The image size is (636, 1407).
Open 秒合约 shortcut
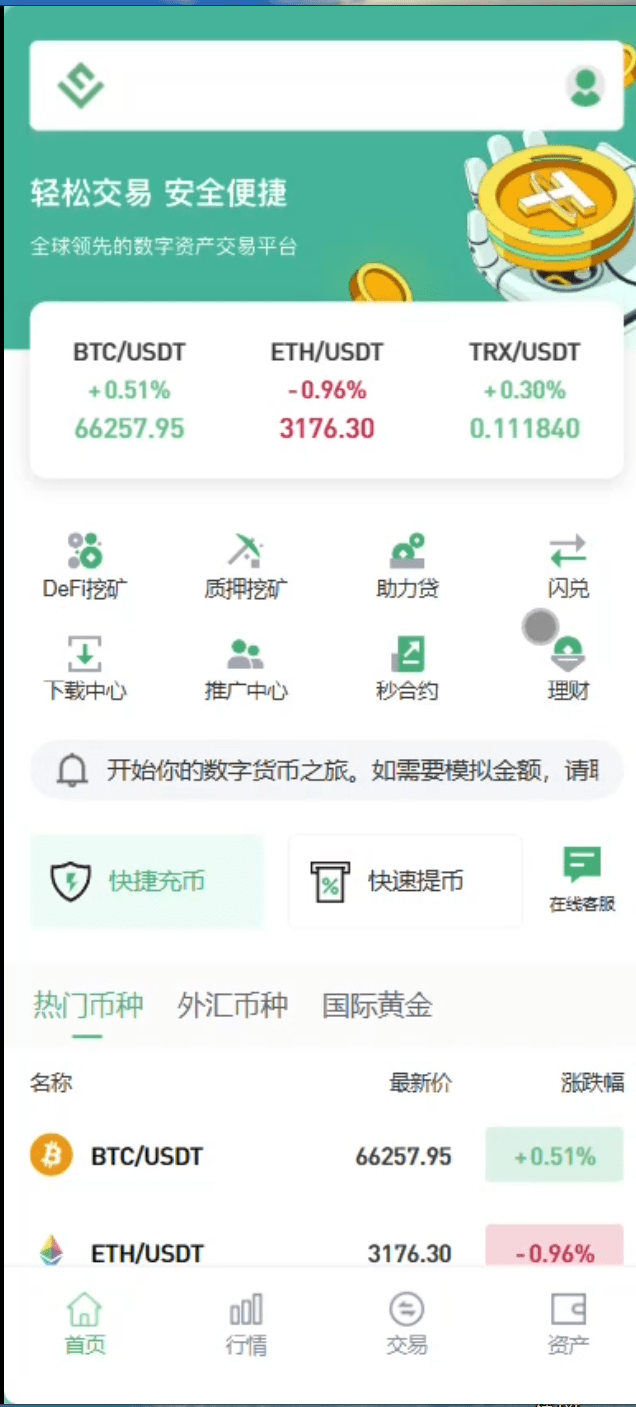[x=407, y=668]
